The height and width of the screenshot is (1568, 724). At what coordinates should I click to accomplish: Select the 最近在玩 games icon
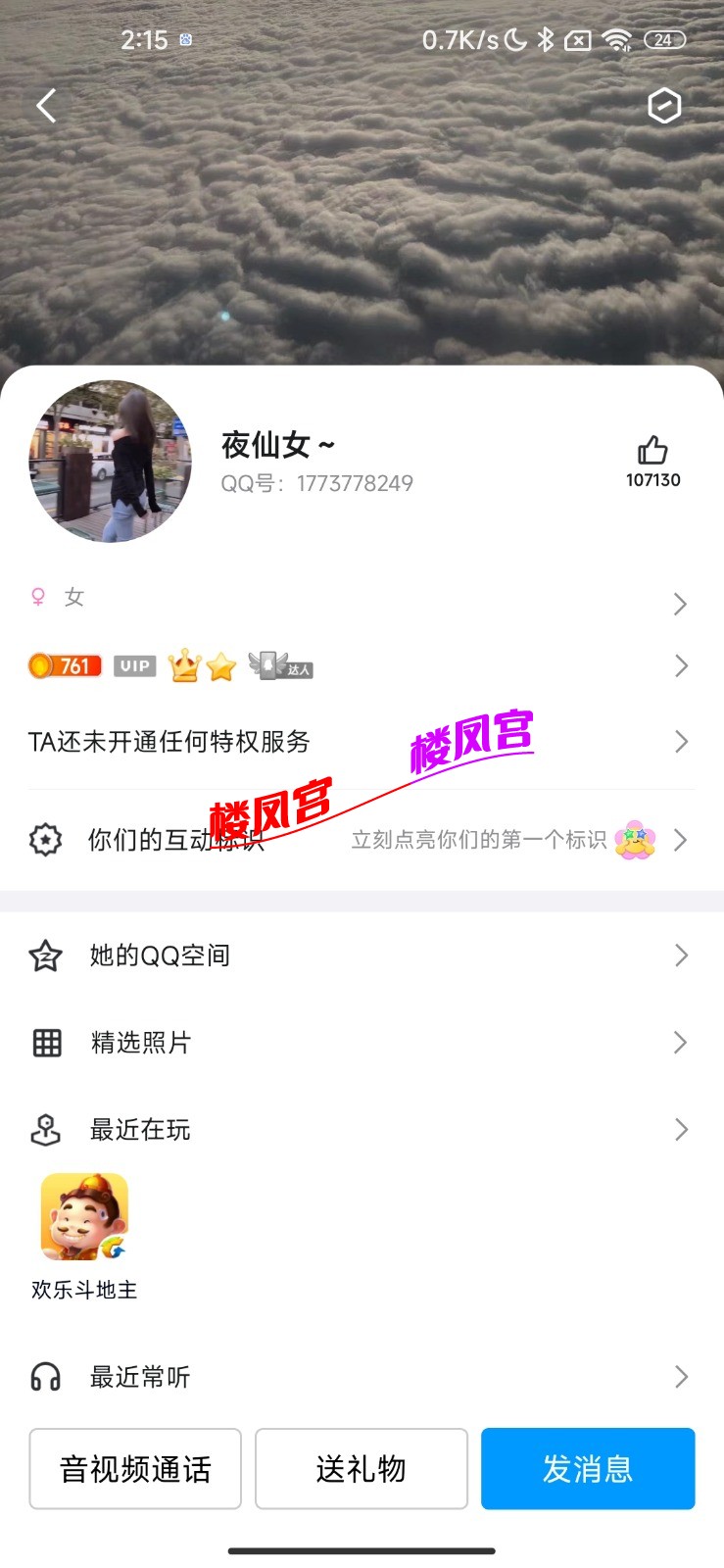(x=44, y=1130)
